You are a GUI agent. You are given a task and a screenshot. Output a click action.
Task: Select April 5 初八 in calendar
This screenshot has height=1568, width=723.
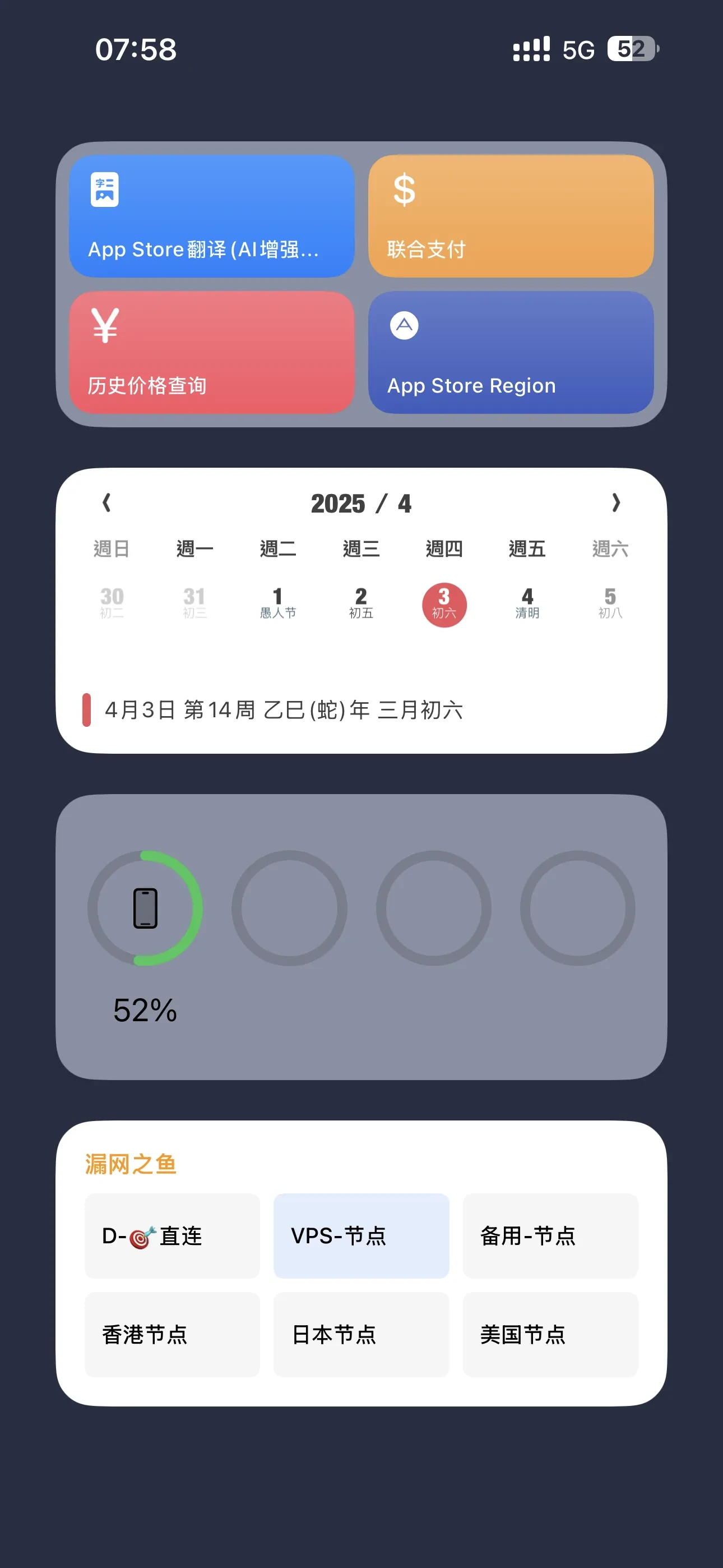tap(610, 603)
